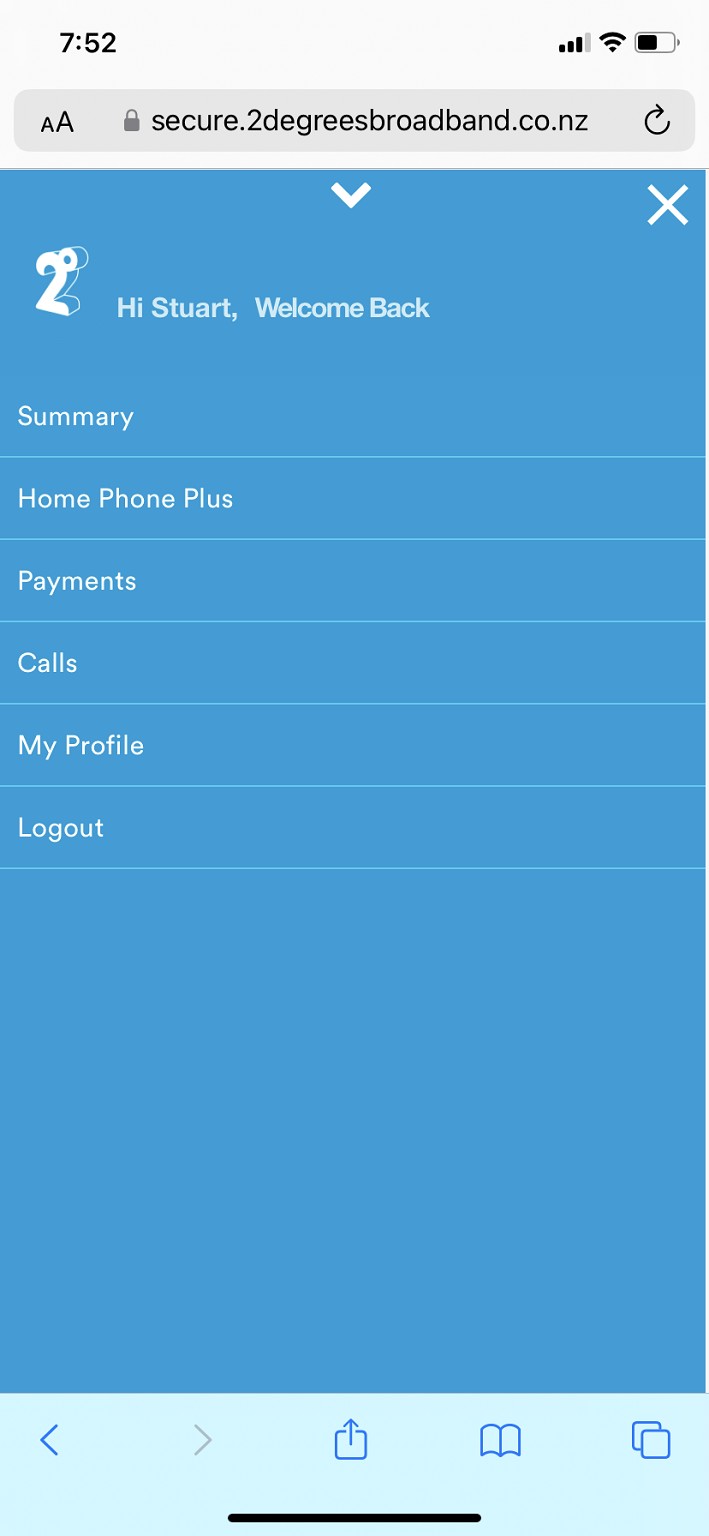This screenshot has width=709, height=1536.
Task: Open the Summary section
Action: 76,417
